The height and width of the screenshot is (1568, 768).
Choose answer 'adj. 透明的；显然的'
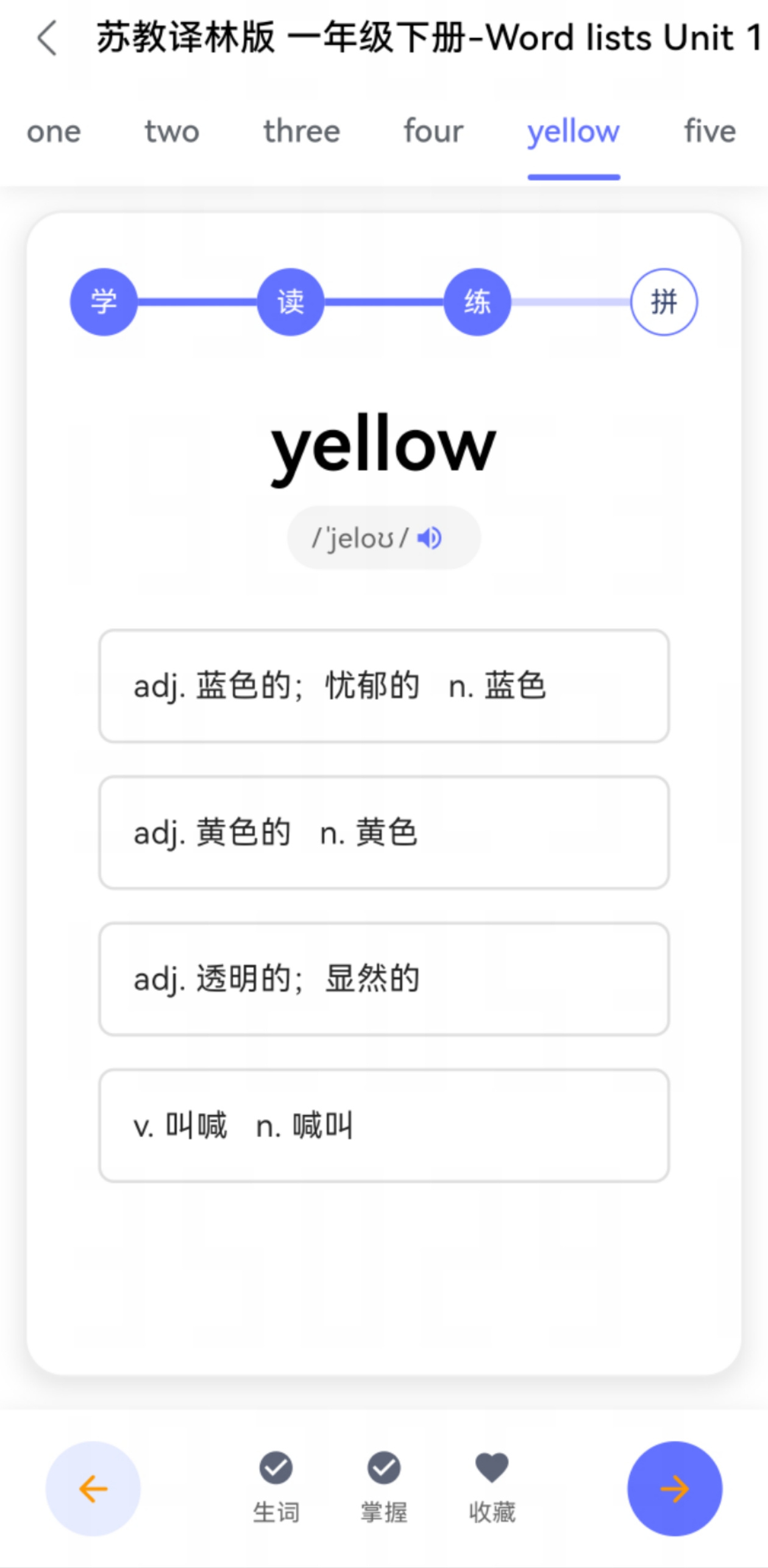384,979
